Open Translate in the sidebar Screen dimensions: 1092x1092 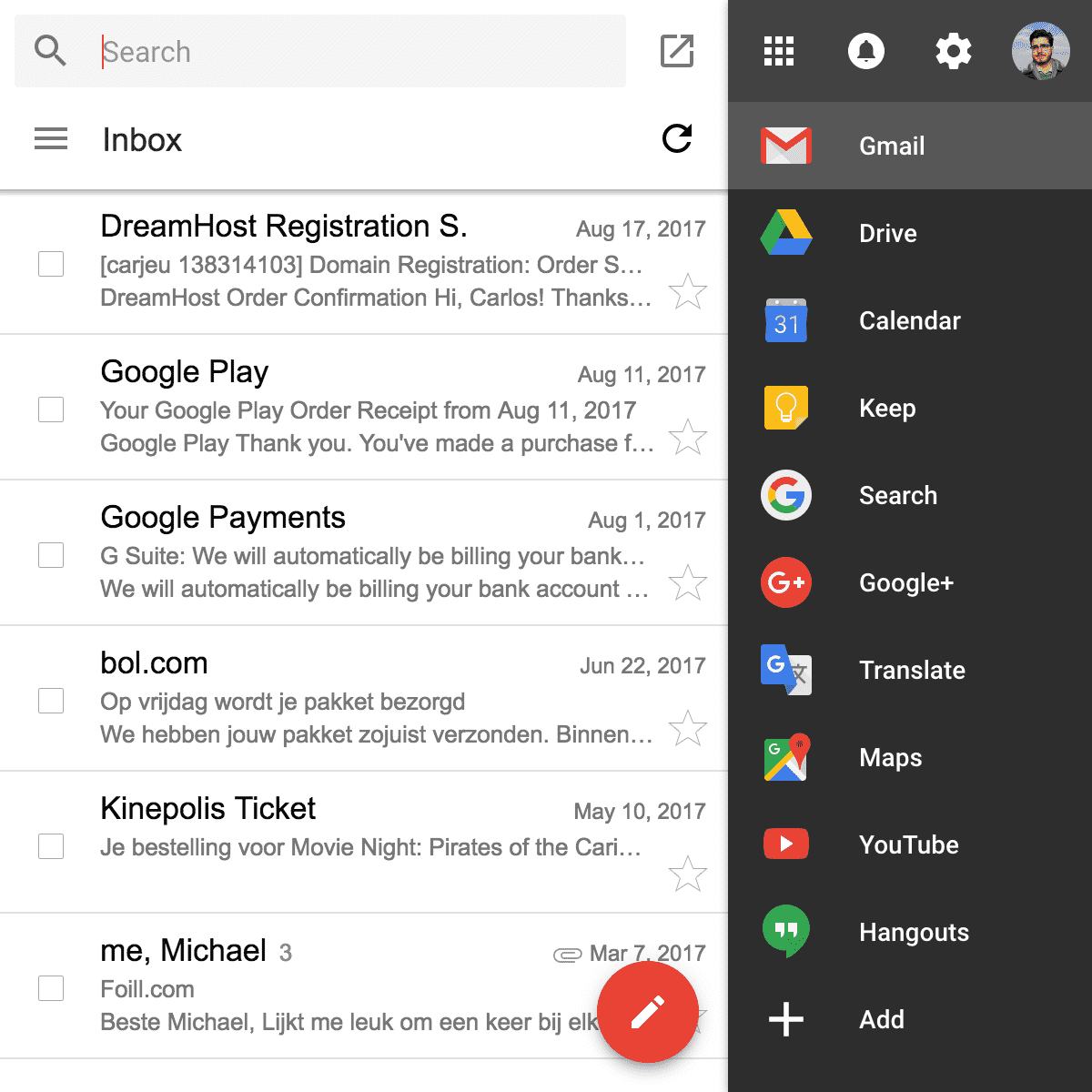(910, 670)
